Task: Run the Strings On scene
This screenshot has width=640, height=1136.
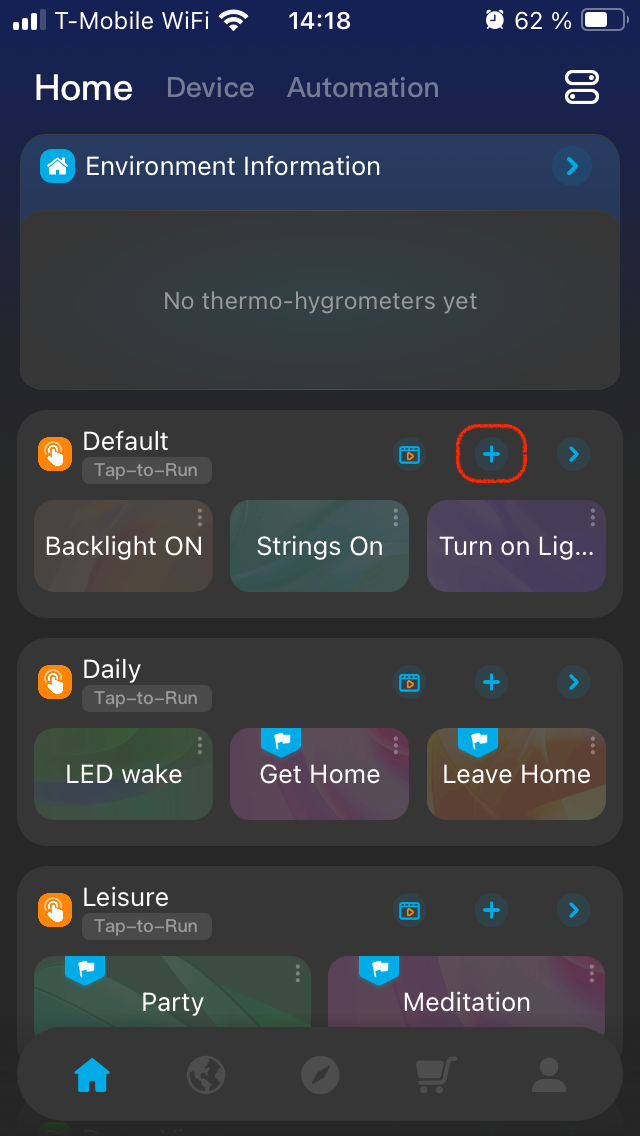Action: tap(319, 547)
